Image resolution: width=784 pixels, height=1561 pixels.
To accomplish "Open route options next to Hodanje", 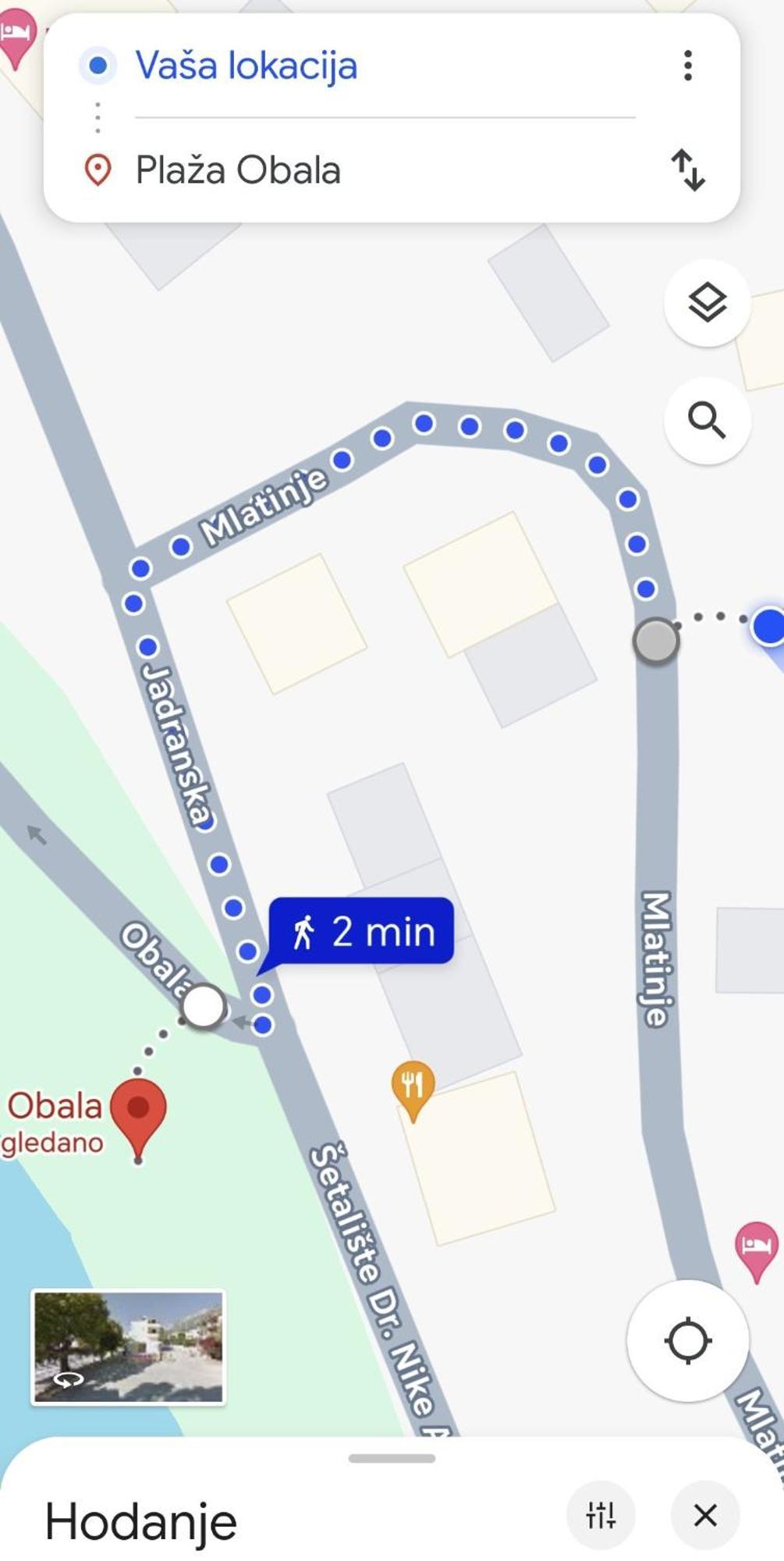I will pos(601,1515).
